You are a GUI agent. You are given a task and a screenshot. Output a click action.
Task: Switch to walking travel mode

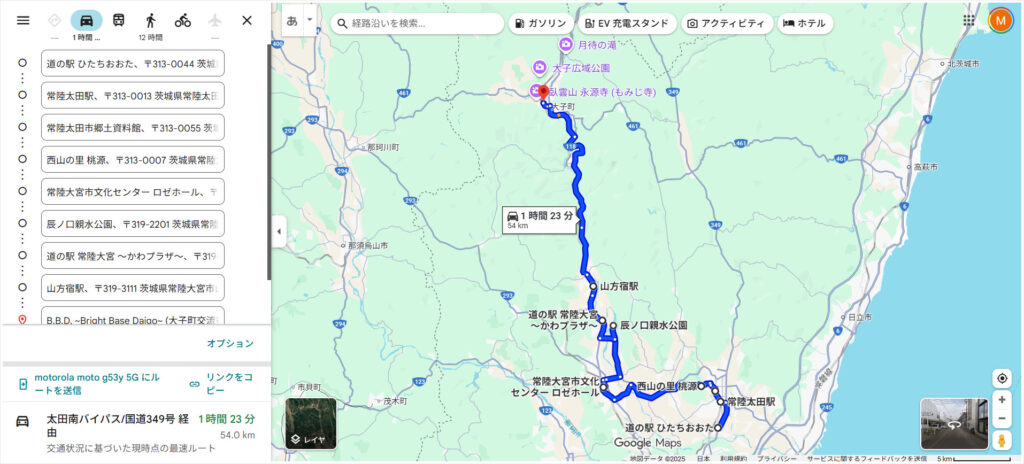[x=150, y=20]
